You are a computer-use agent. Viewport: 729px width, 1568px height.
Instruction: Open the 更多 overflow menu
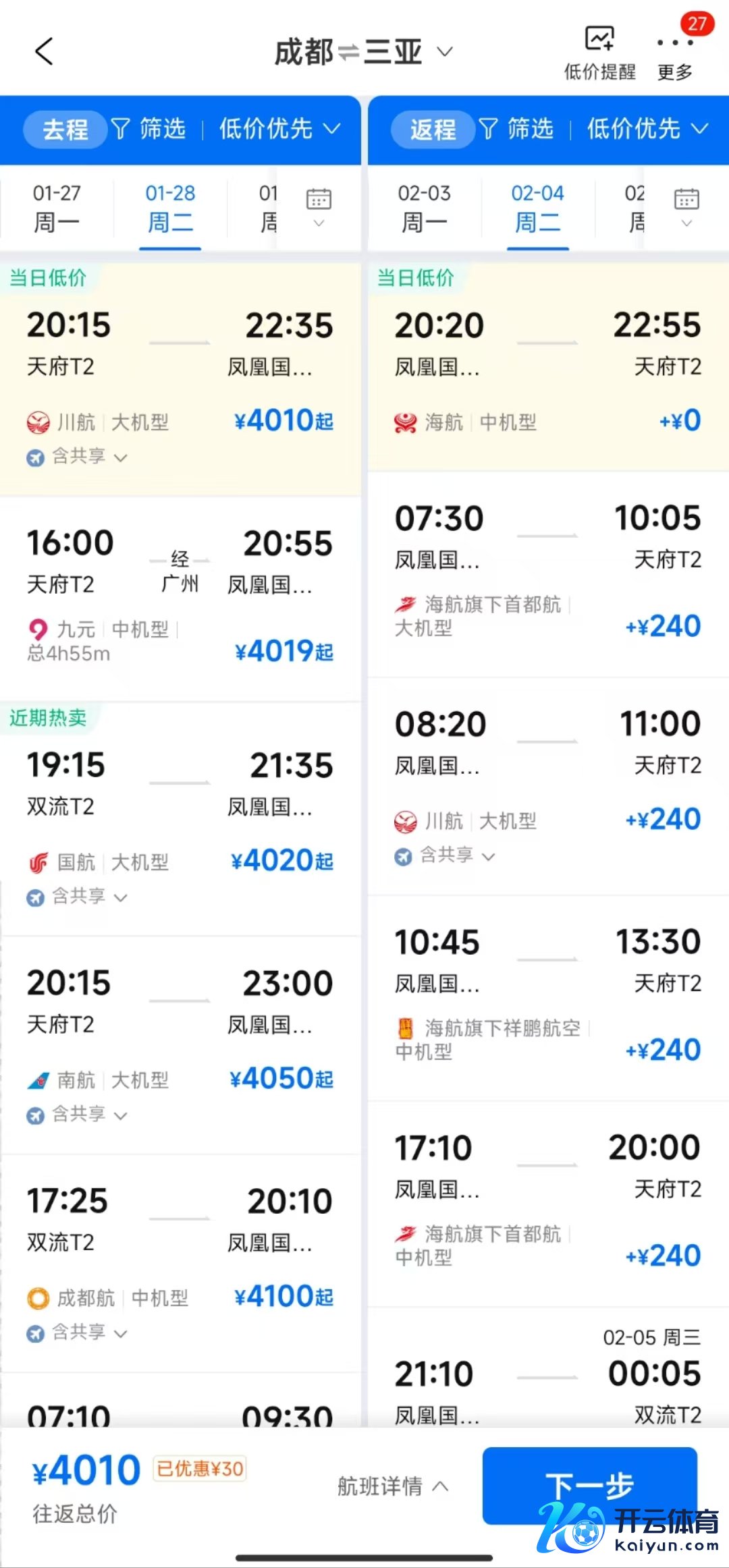coord(675,53)
